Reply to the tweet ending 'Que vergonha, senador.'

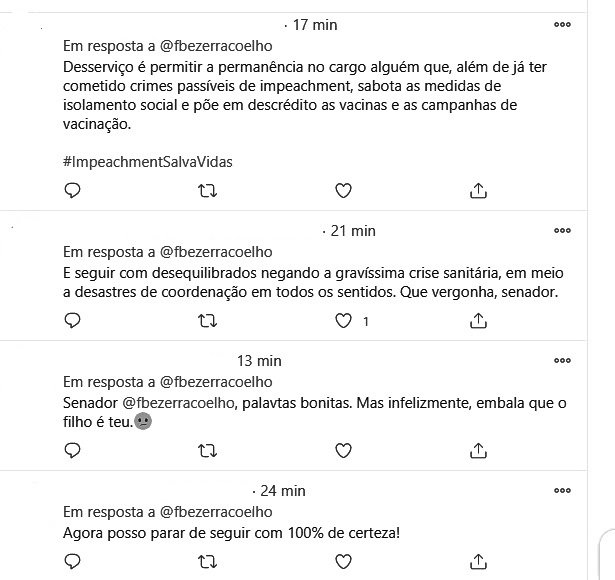click(x=72, y=321)
